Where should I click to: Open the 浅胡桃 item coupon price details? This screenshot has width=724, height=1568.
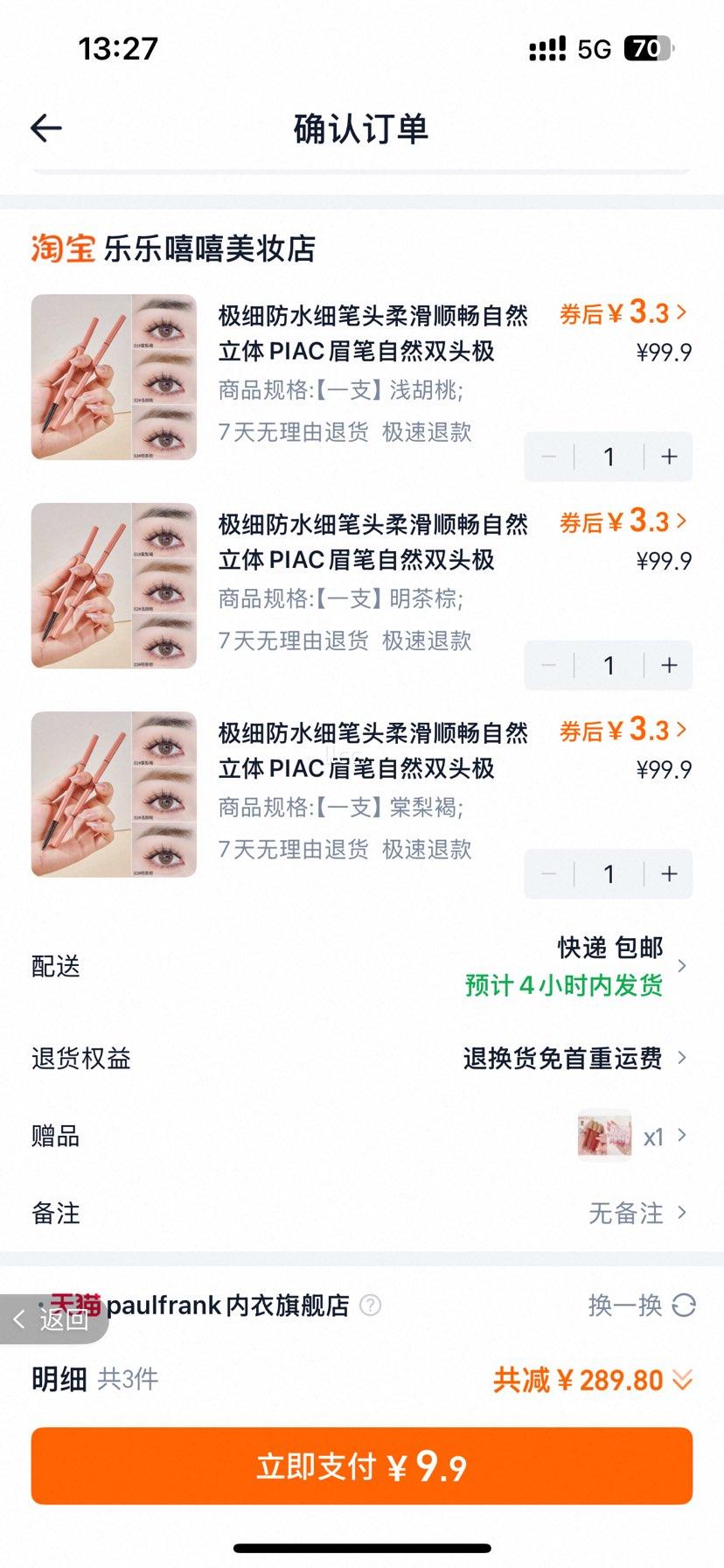622,314
